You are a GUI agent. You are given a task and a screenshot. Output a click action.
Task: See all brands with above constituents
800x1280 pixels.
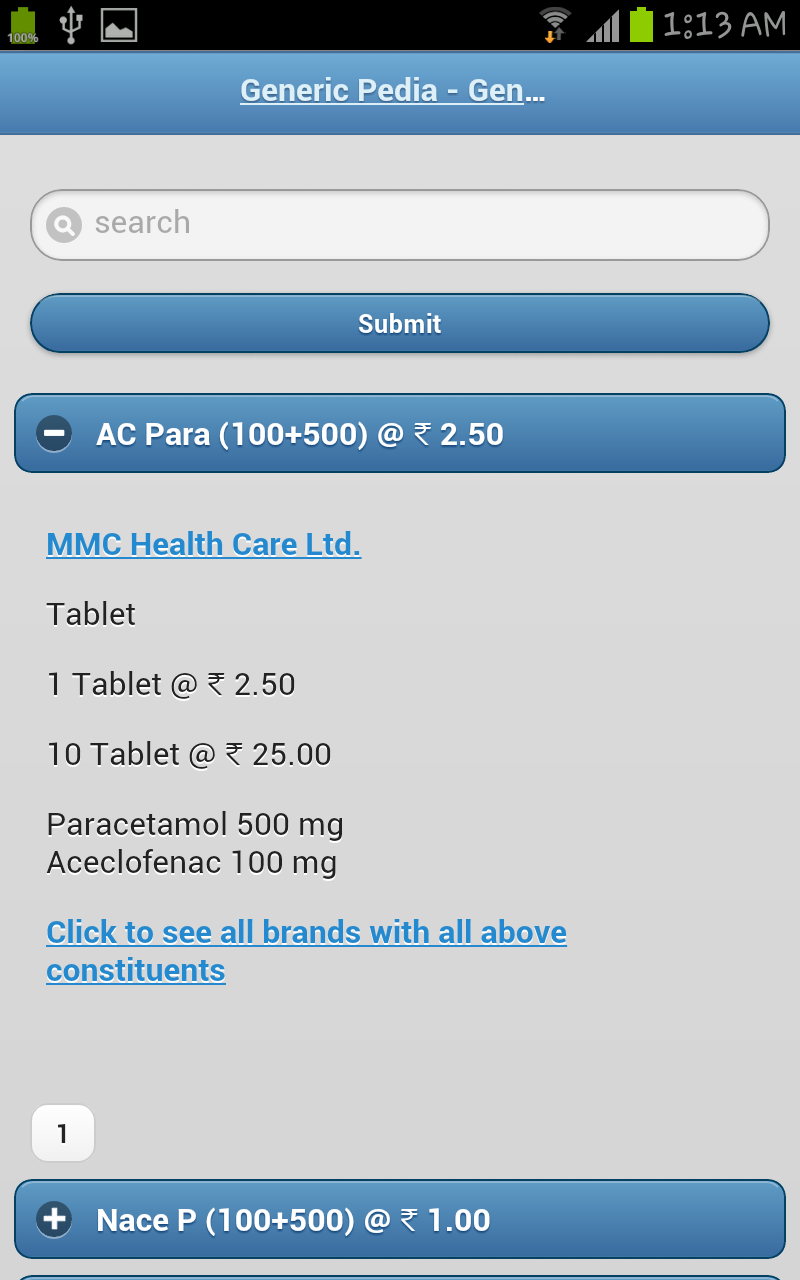click(x=306, y=951)
